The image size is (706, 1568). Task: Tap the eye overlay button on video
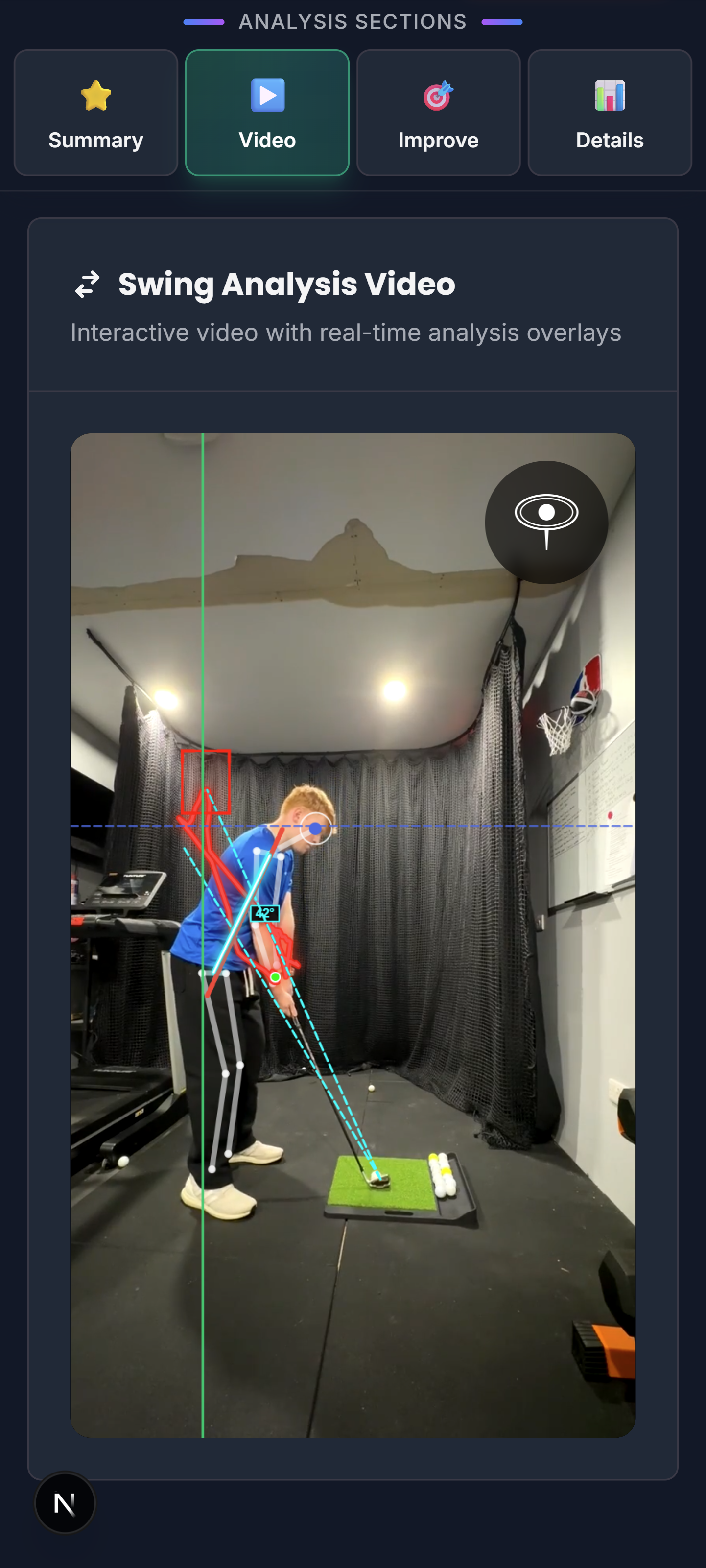(x=546, y=523)
